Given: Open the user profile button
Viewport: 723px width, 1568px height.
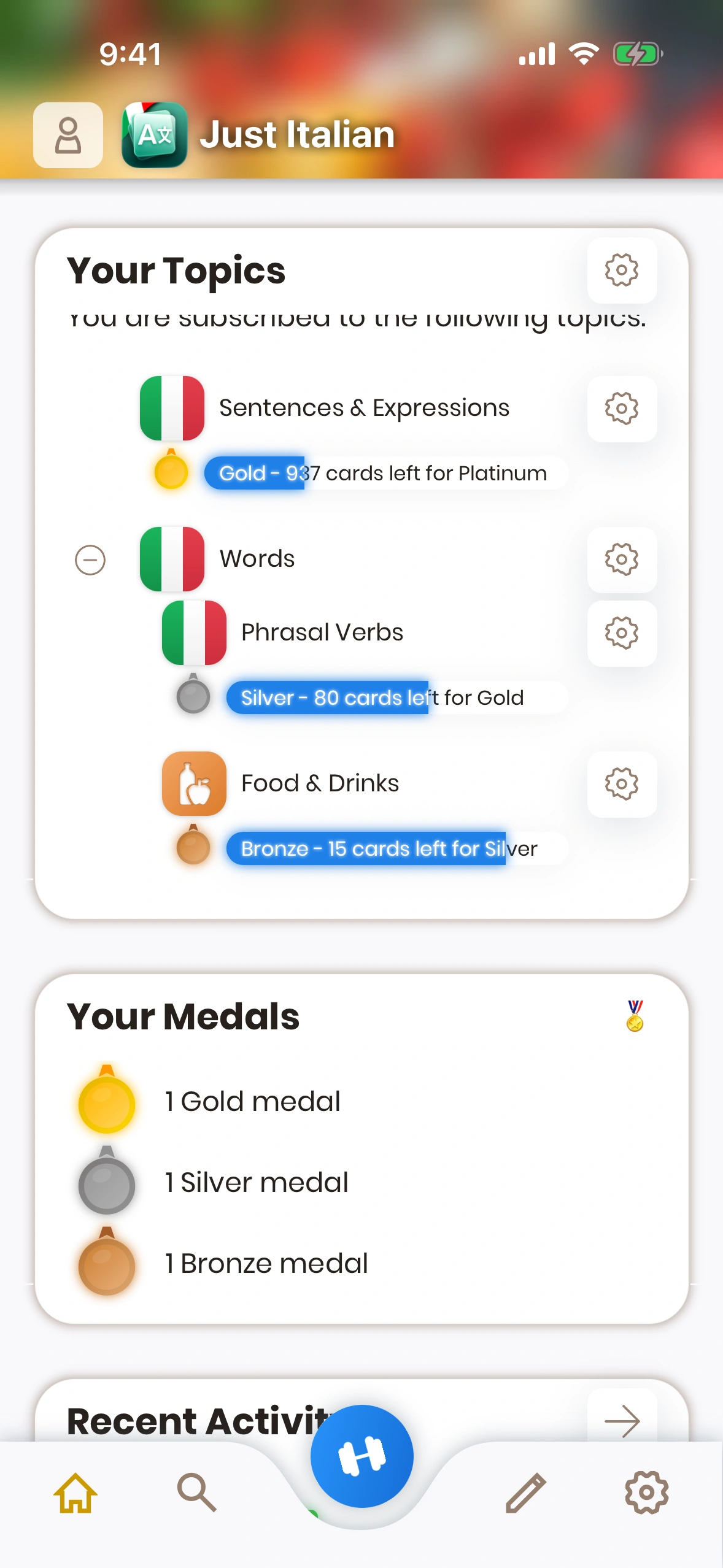Looking at the screenshot, I should click(68, 135).
